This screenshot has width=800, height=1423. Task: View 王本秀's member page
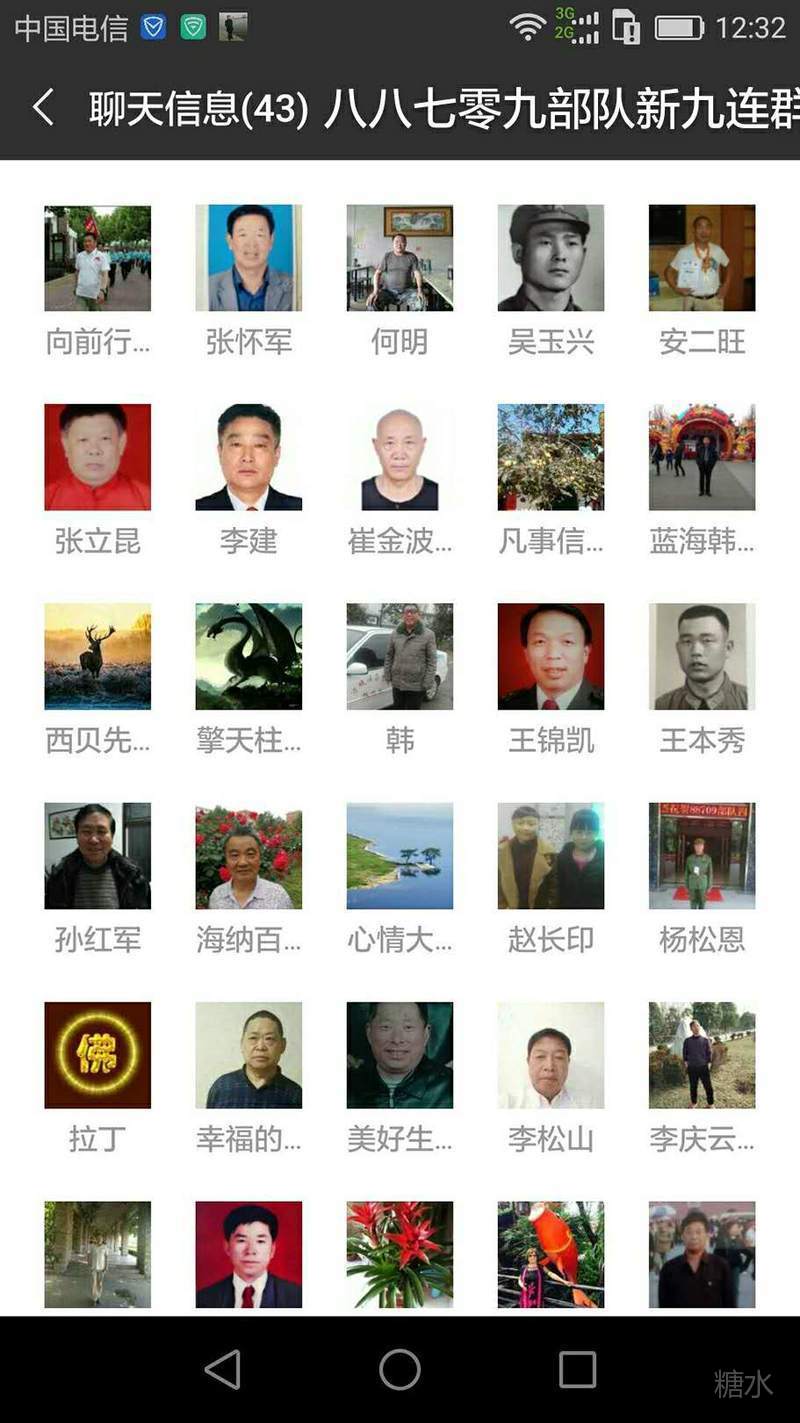[x=701, y=656]
